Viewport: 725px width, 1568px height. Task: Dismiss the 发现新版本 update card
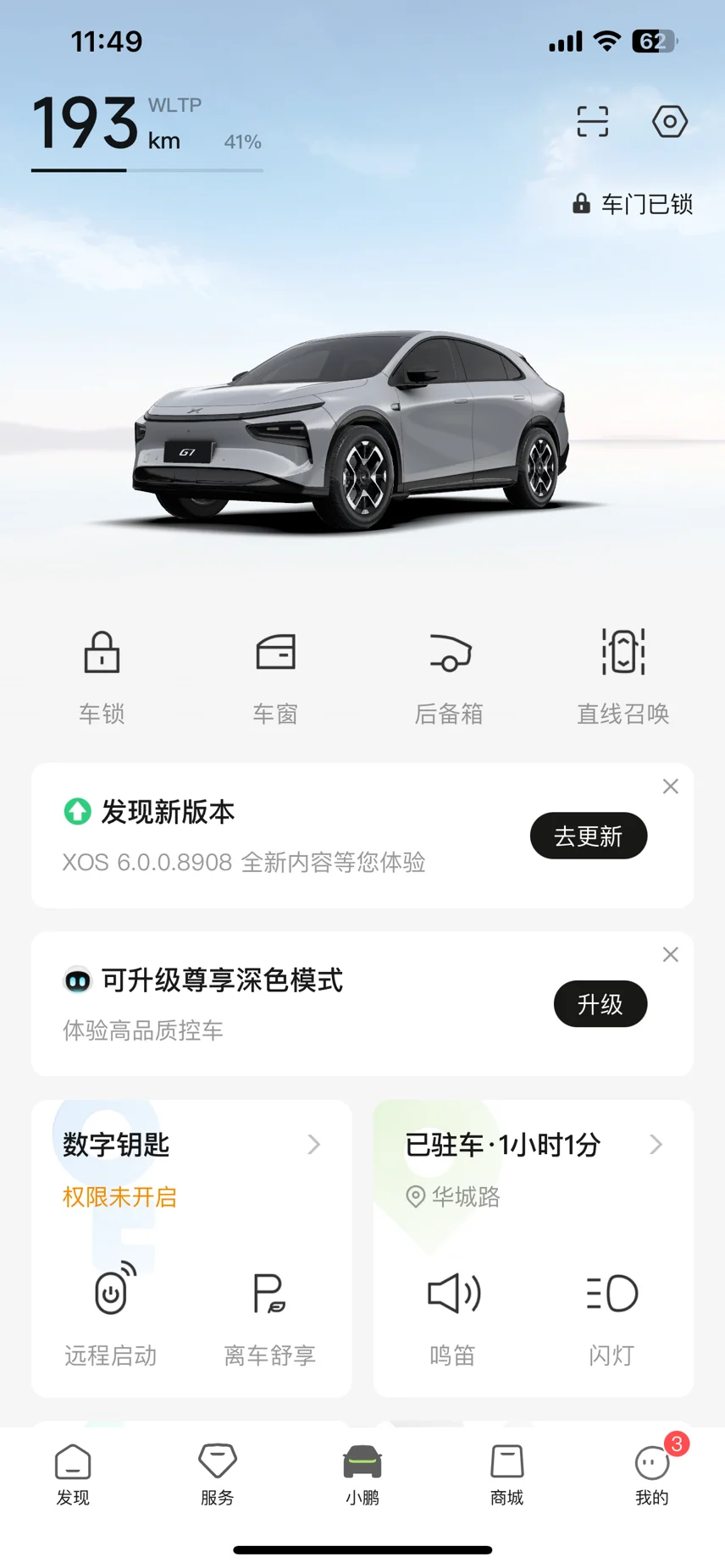[670, 787]
